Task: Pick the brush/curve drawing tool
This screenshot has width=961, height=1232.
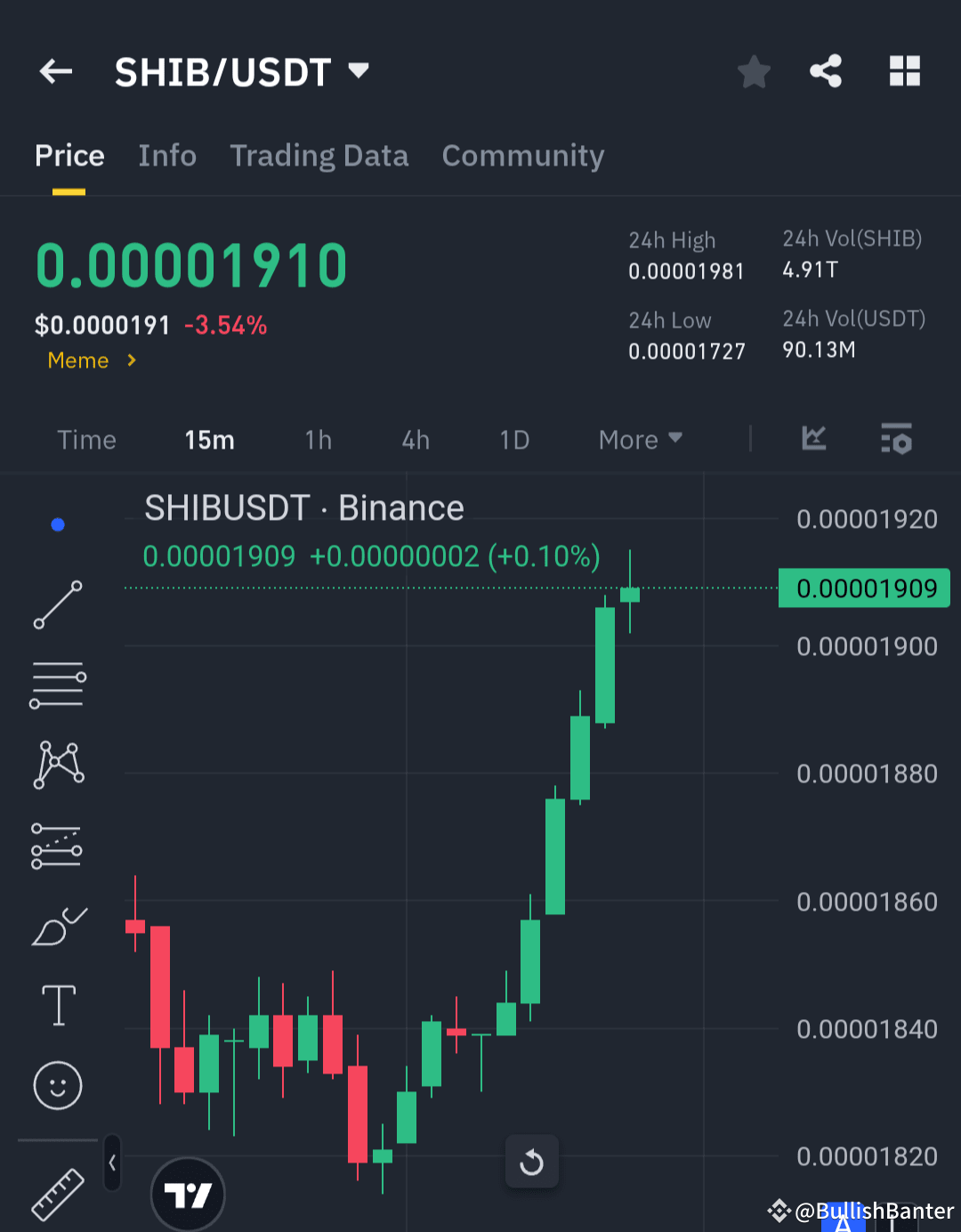Action: point(57,926)
